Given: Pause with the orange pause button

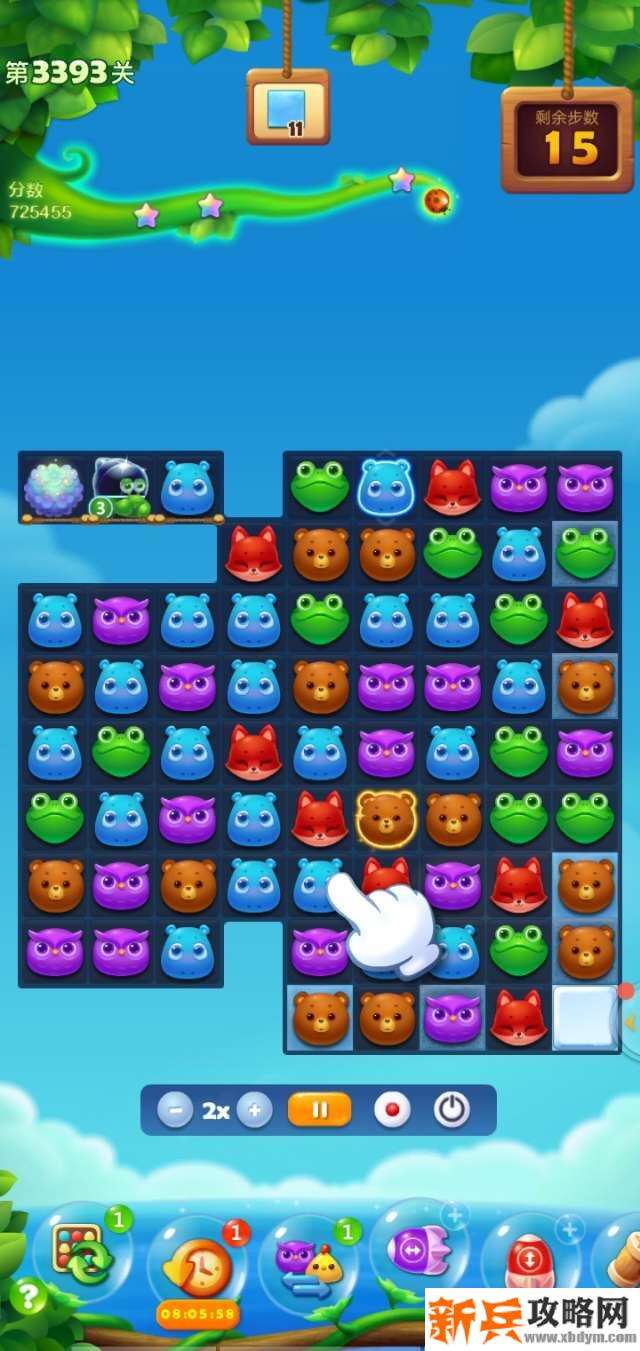Looking at the screenshot, I should [x=320, y=1110].
